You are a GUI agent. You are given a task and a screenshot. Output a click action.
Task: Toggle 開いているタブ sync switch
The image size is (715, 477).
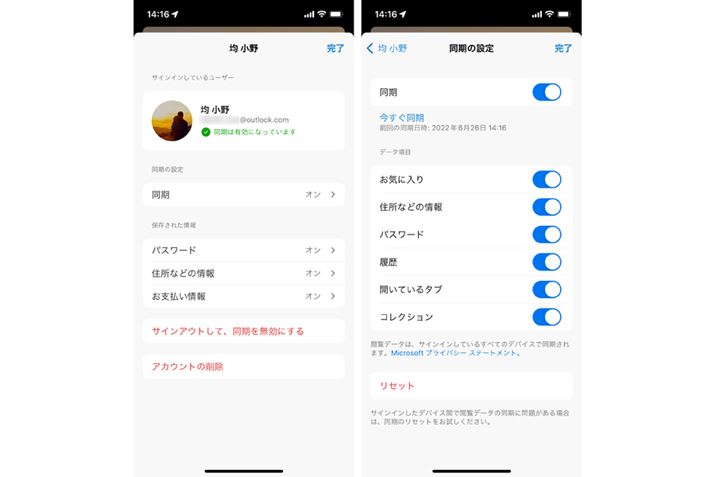546,290
